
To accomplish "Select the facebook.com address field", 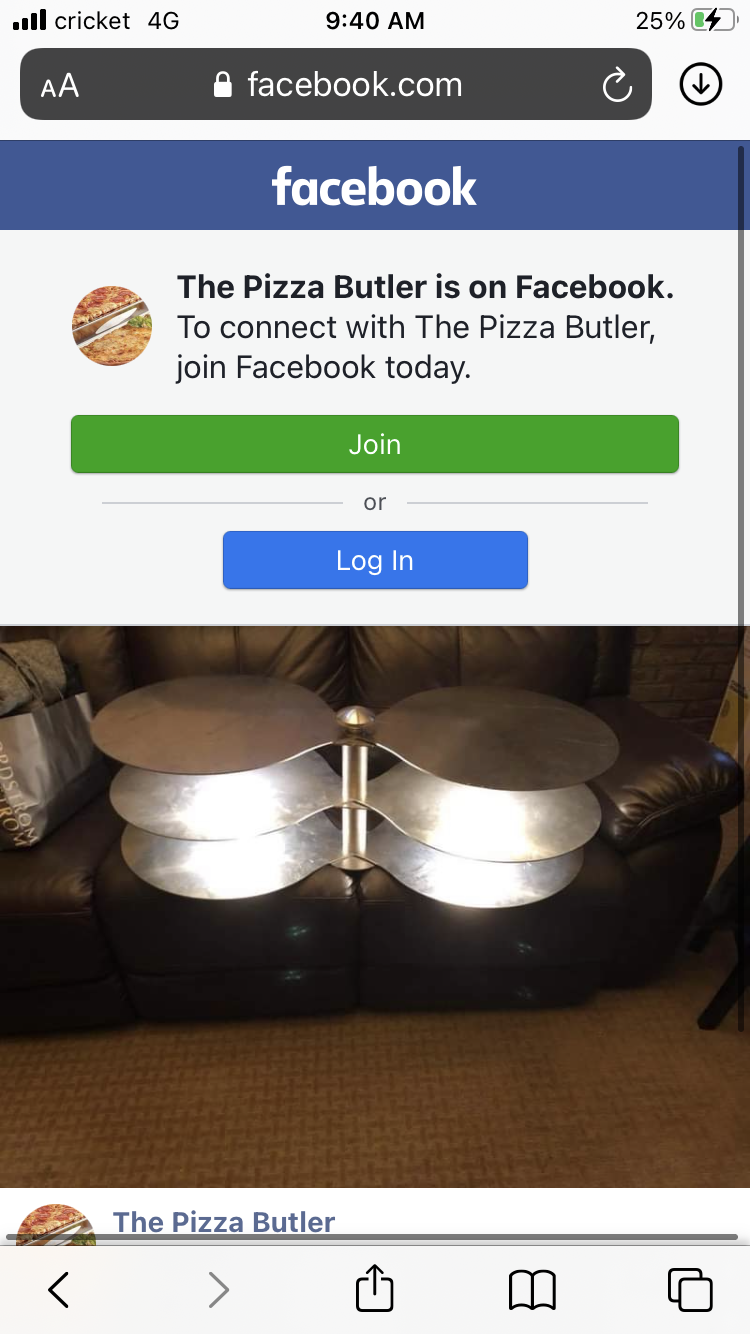I will tap(337, 84).
